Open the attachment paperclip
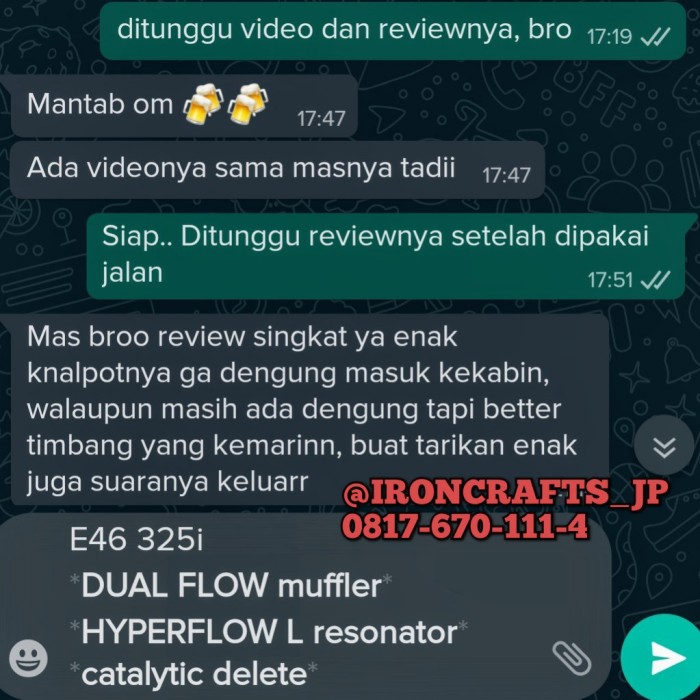Viewport: 700px width, 700px height. (571, 657)
